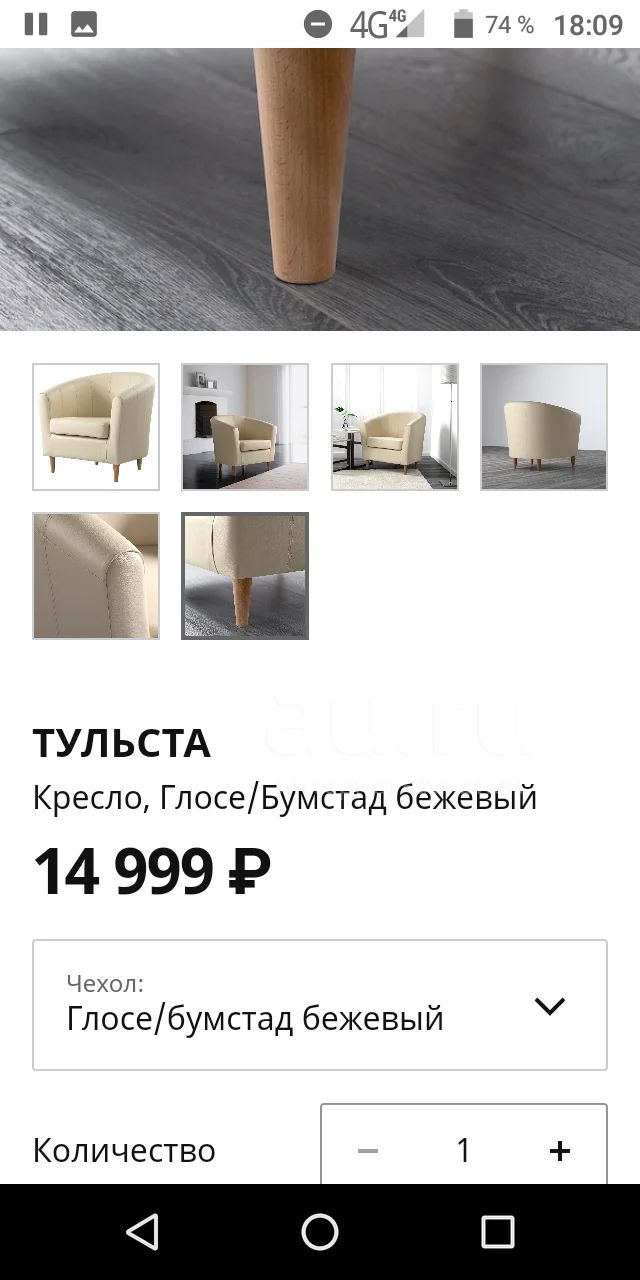Open the thumbnail with armchair near fireplace
640x1280 pixels.
coord(245,427)
